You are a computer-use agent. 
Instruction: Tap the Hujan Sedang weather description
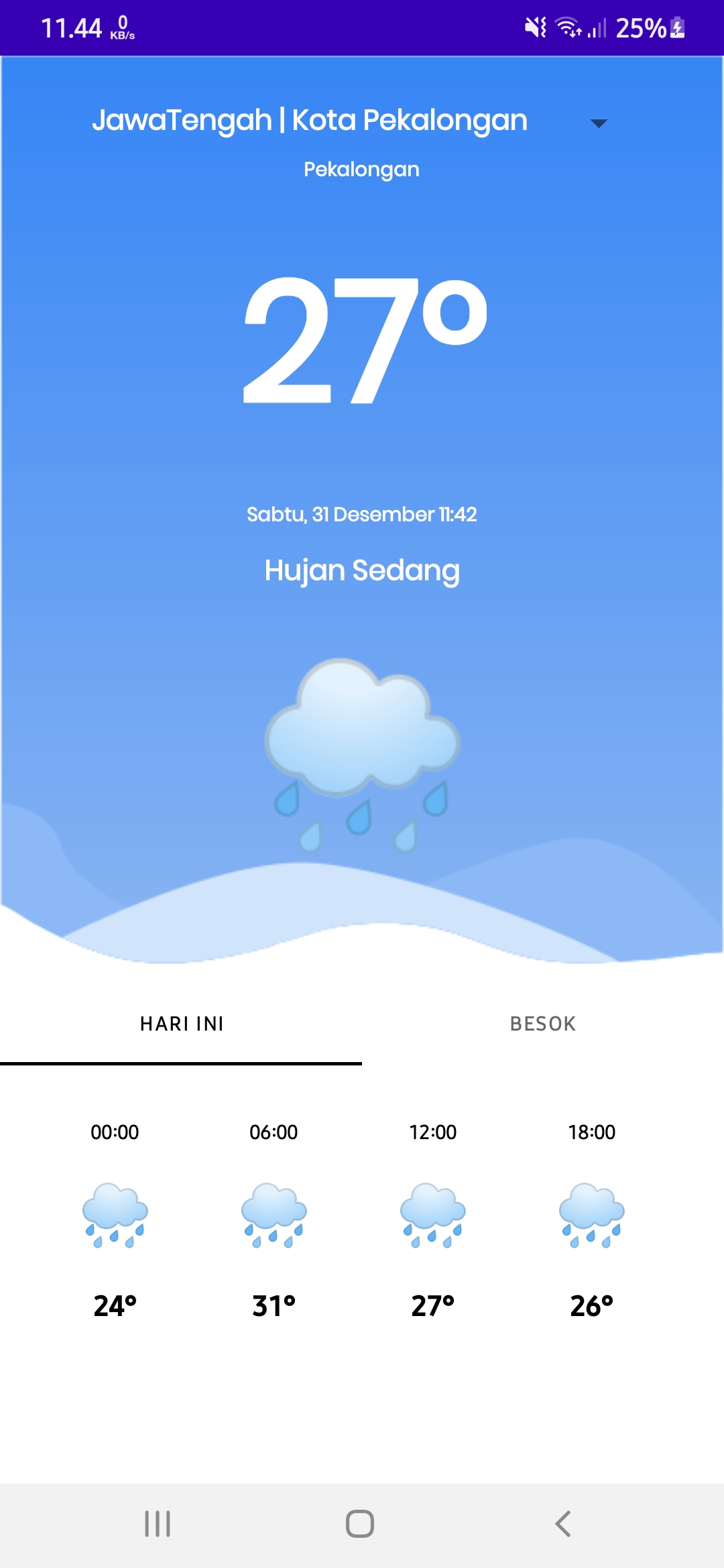[362, 570]
